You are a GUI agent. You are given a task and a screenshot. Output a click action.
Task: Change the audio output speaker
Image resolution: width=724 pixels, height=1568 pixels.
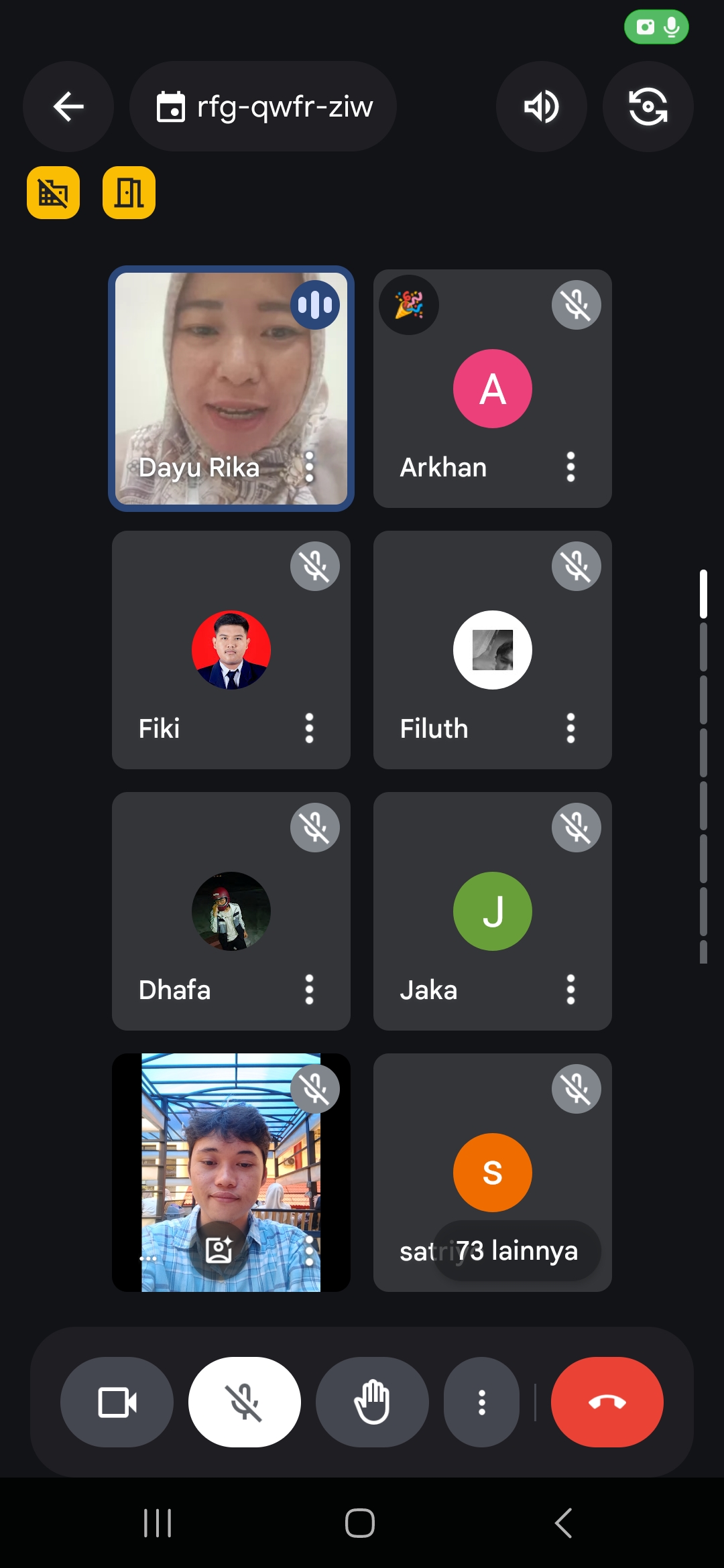[541, 107]
